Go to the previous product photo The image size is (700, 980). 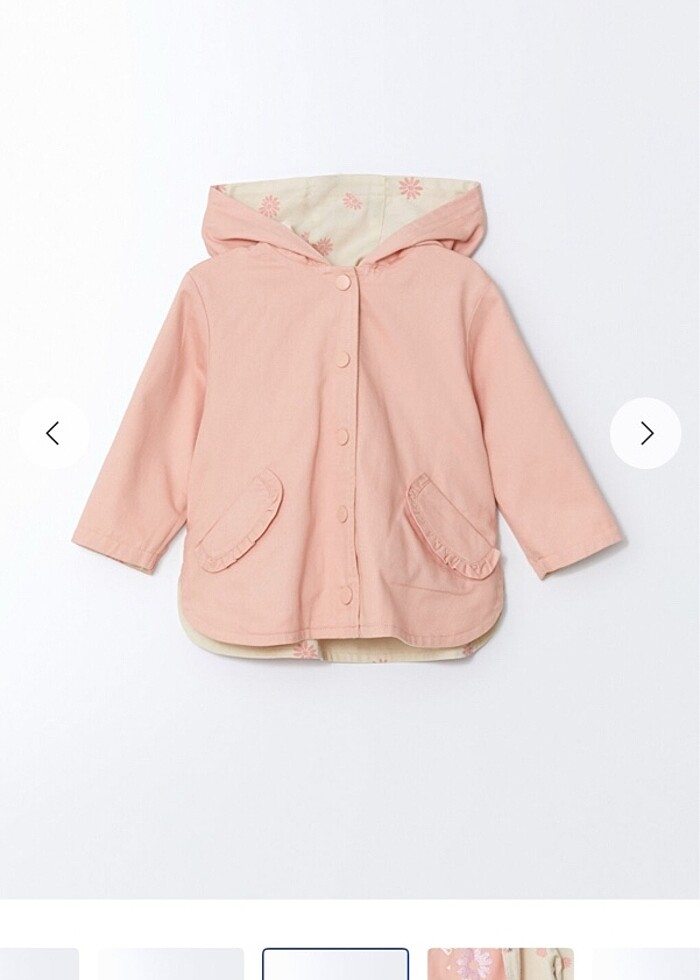pos(53,433)
